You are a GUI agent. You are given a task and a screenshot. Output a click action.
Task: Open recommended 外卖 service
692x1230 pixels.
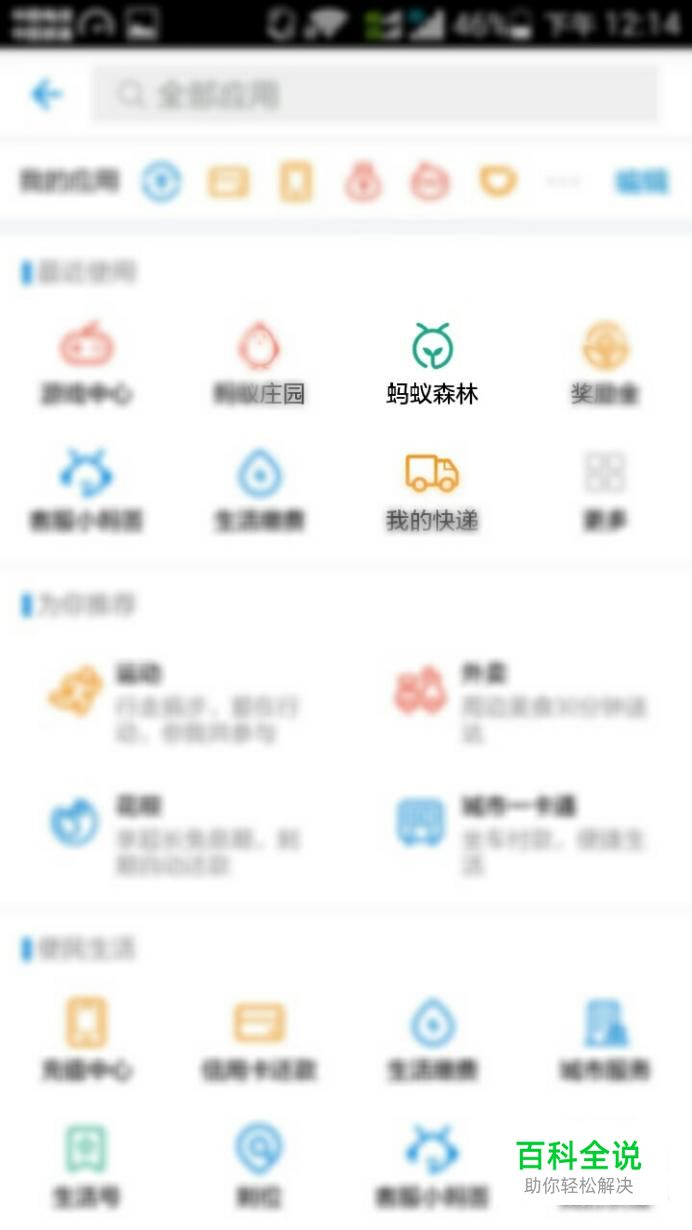point(520,704)
